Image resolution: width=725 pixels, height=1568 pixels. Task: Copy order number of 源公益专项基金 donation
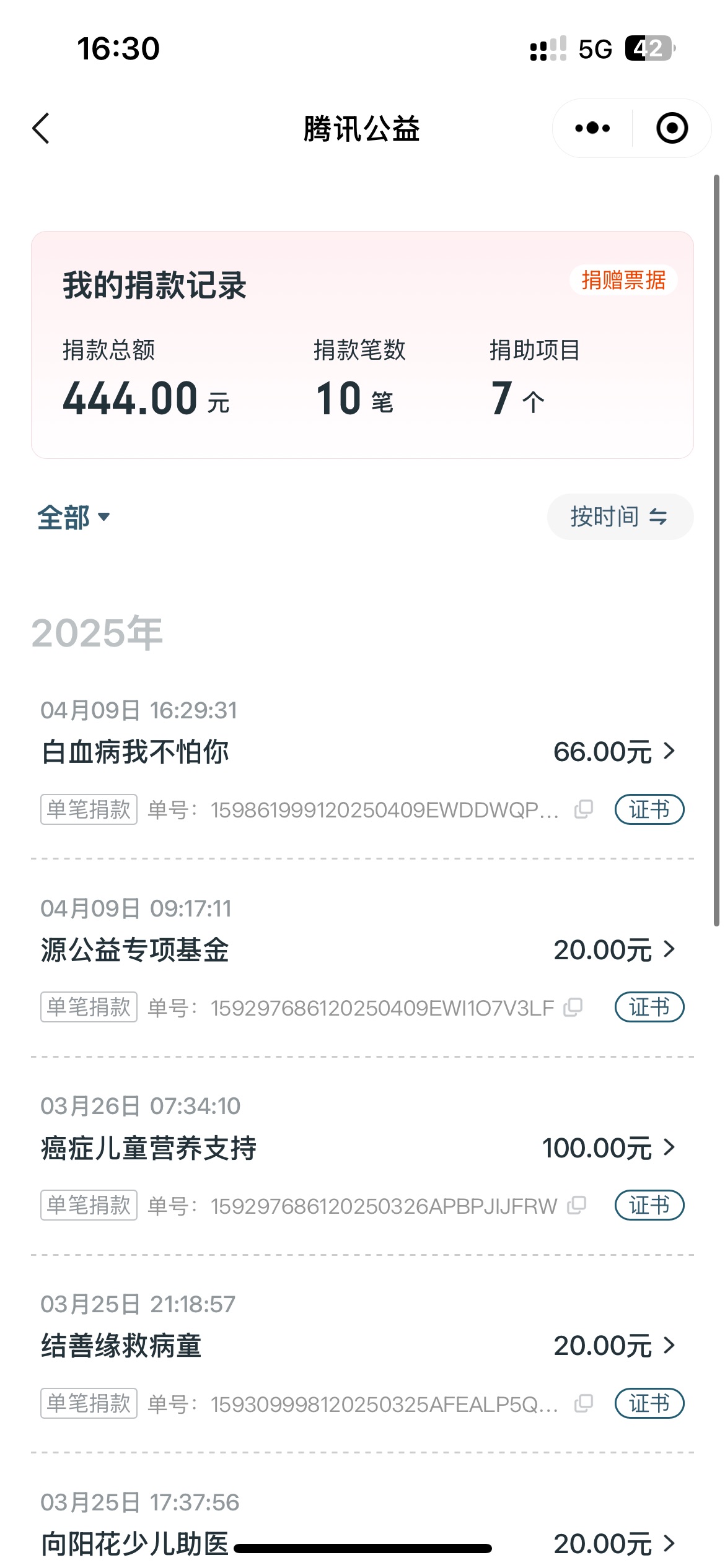coord(573,1008)
